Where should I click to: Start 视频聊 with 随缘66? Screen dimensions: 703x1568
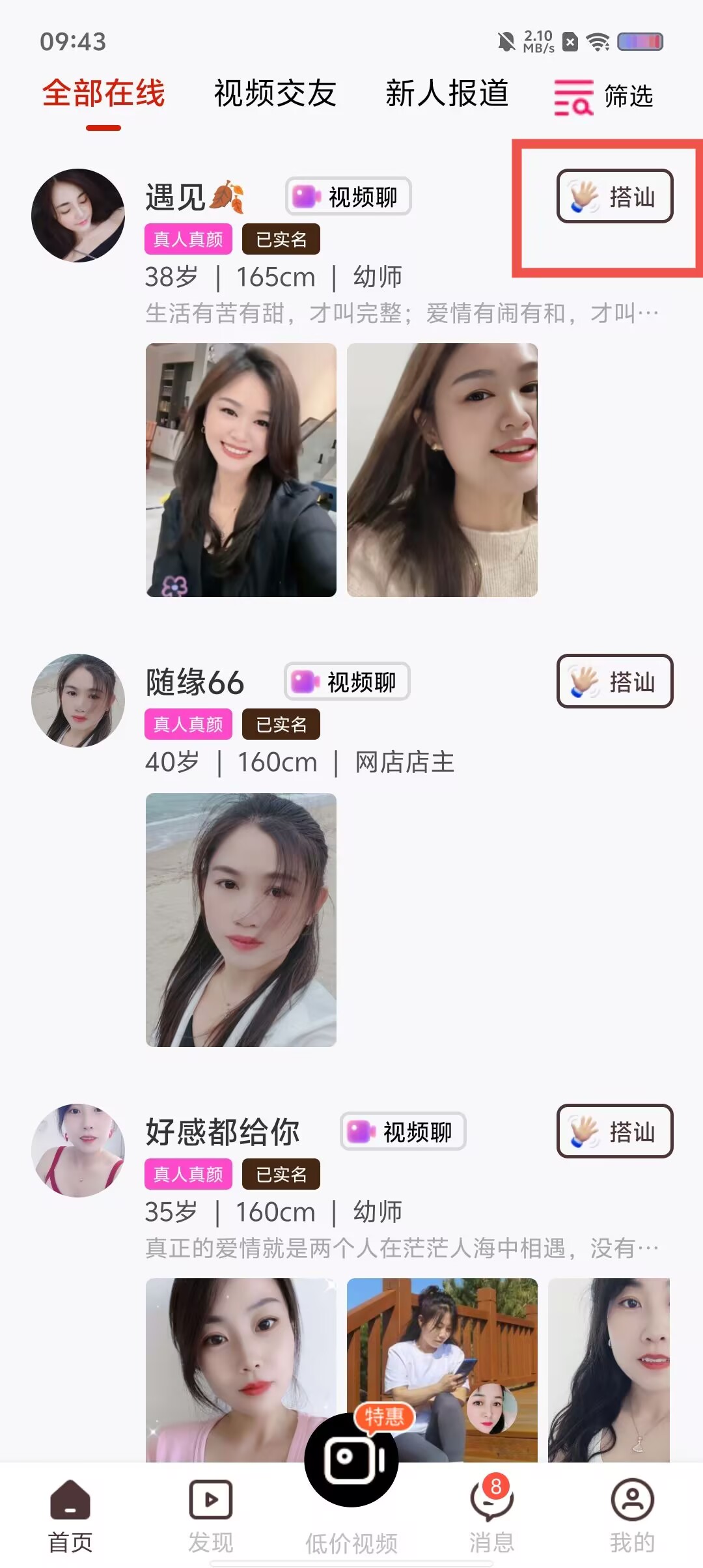click(x=347, y=682)
